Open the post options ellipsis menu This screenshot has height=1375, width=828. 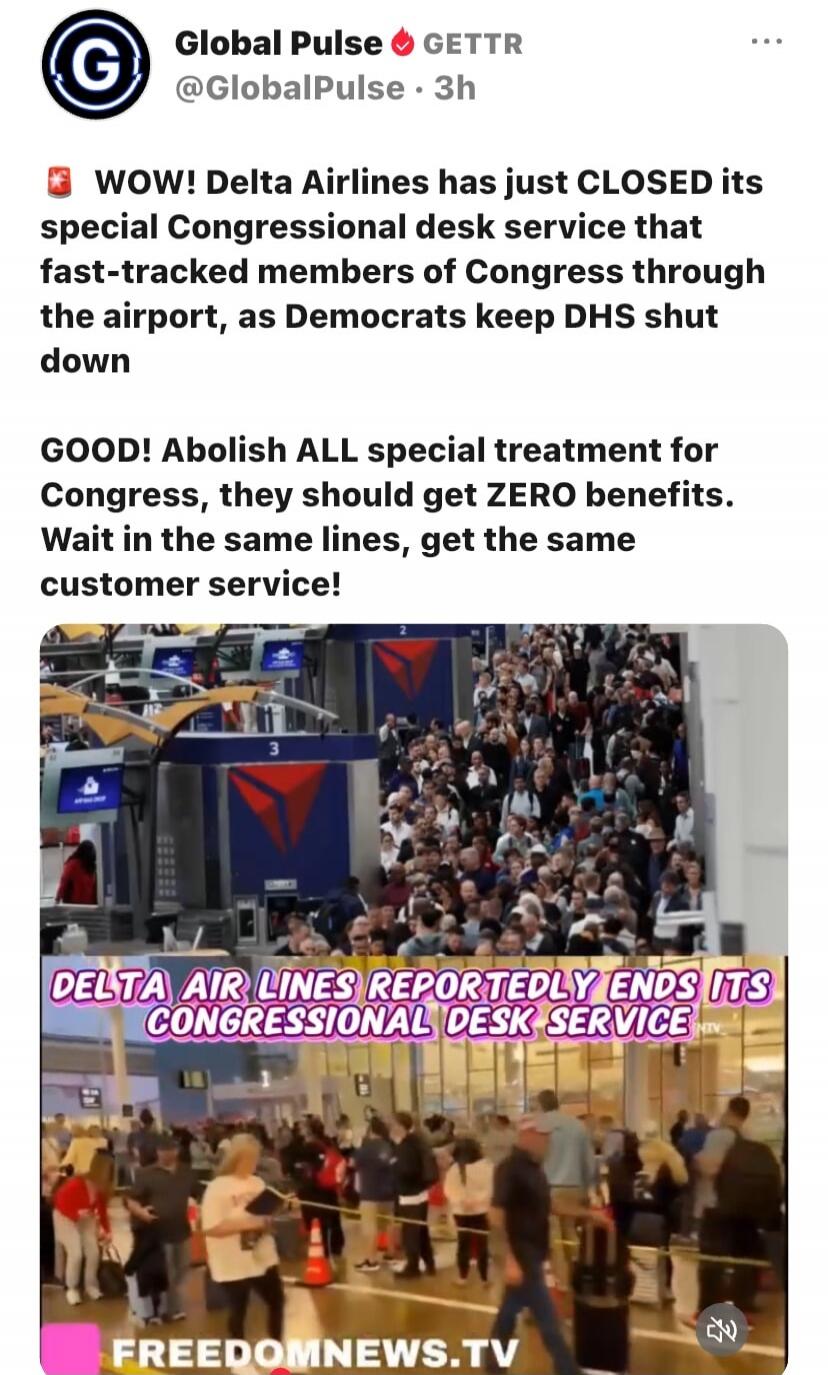pos(768,40)
